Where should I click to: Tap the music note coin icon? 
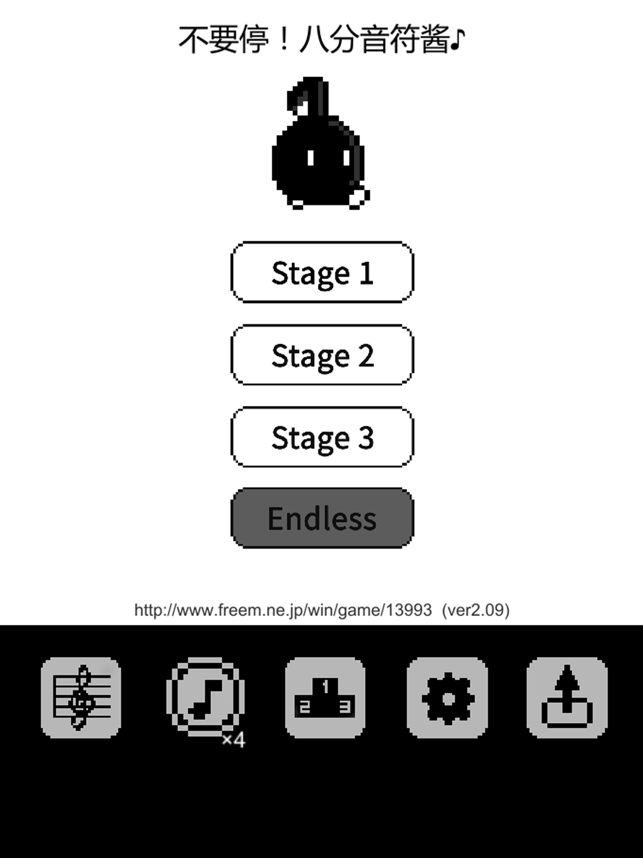[x=204, y=697]
